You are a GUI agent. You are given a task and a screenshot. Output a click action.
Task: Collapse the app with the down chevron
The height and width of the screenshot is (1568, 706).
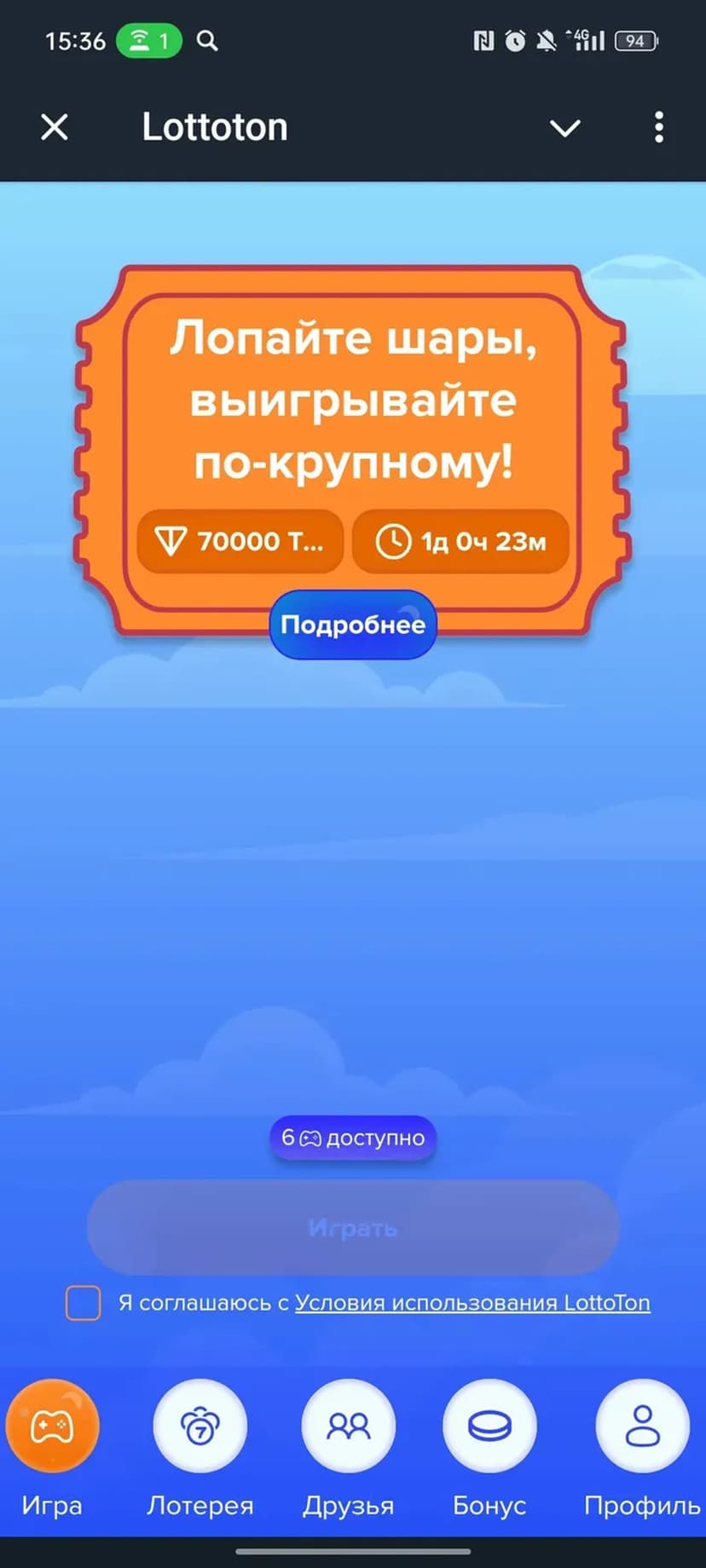pyautogui.click(x=564, y=128)
